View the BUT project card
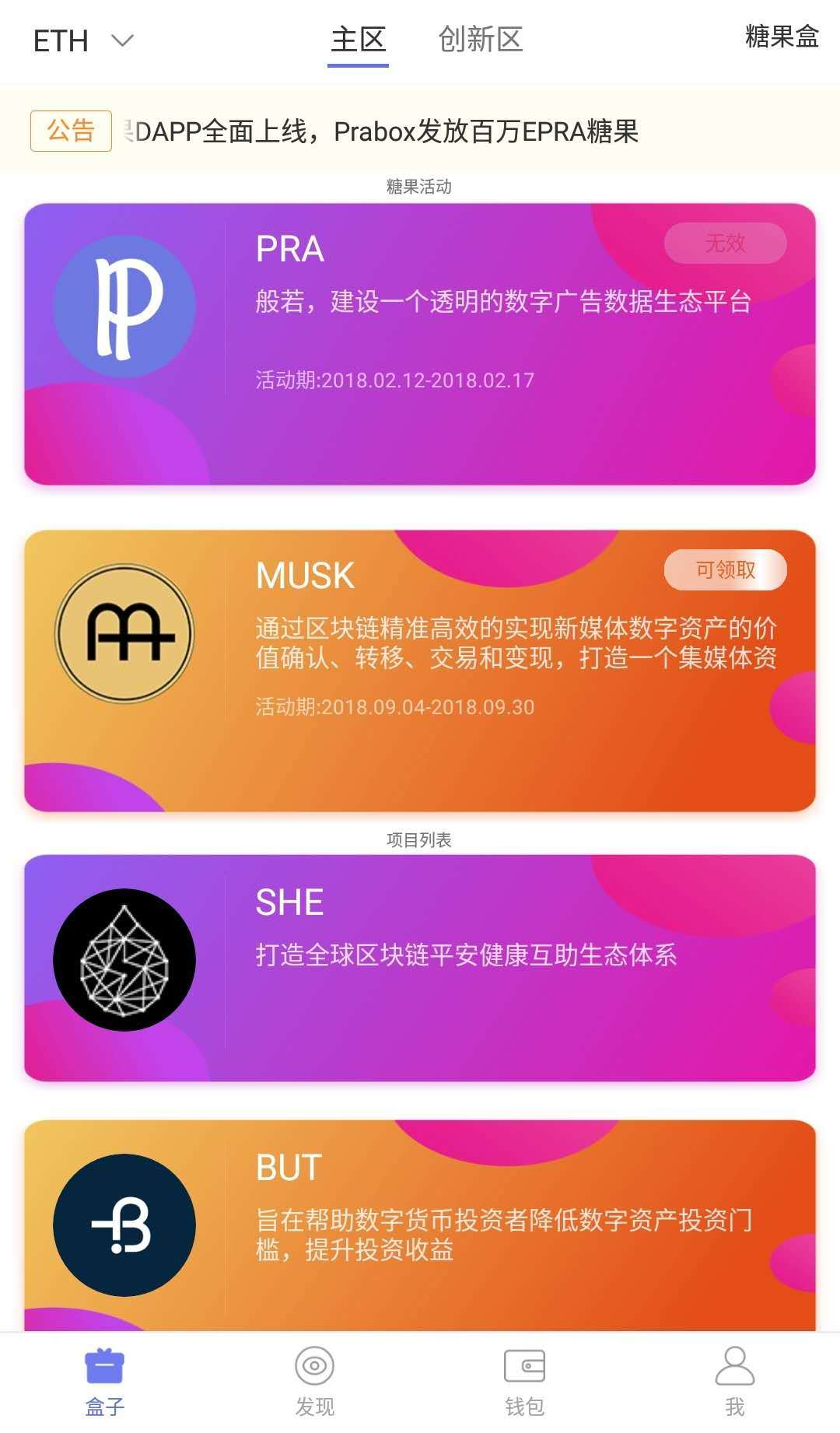 420,1225
